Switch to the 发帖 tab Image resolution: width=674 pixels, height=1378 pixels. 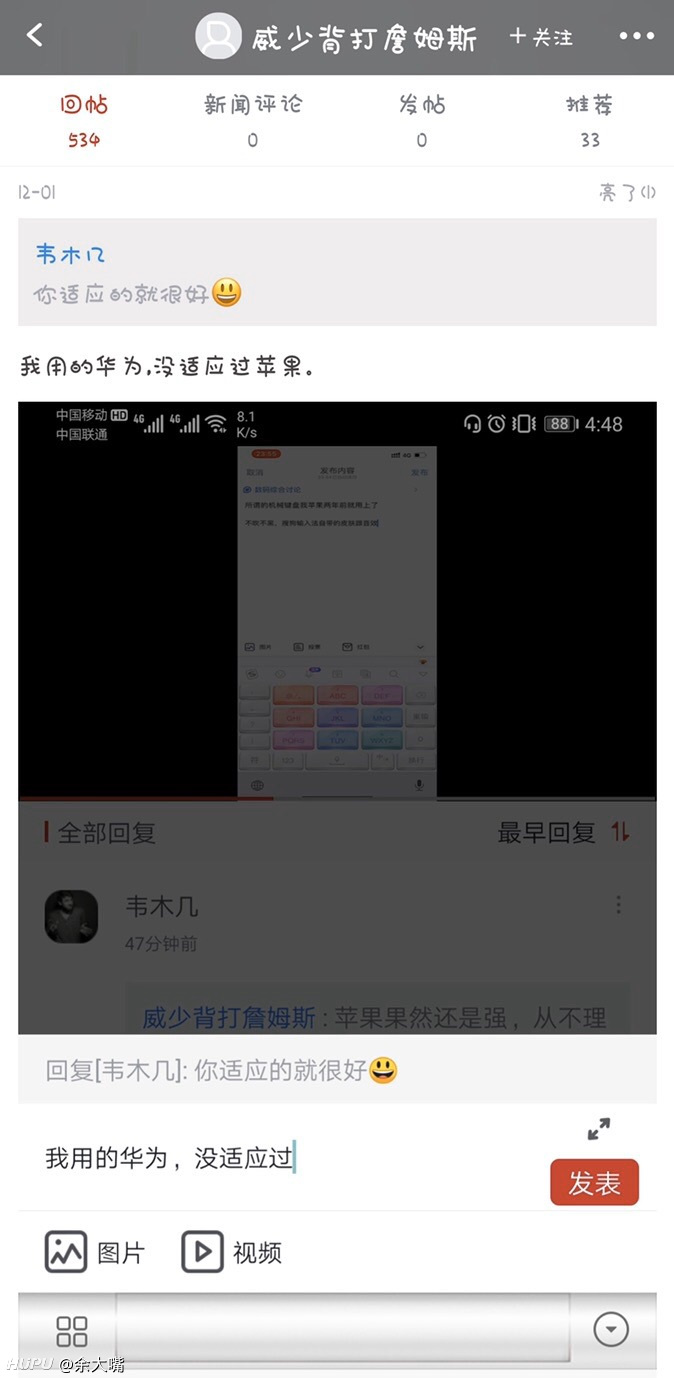pyautogui.click(x=422, y=121)
